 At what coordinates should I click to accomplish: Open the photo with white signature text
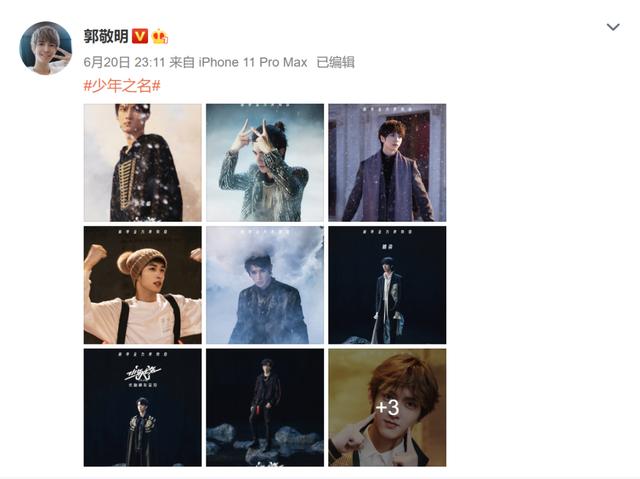coord(142,407)
